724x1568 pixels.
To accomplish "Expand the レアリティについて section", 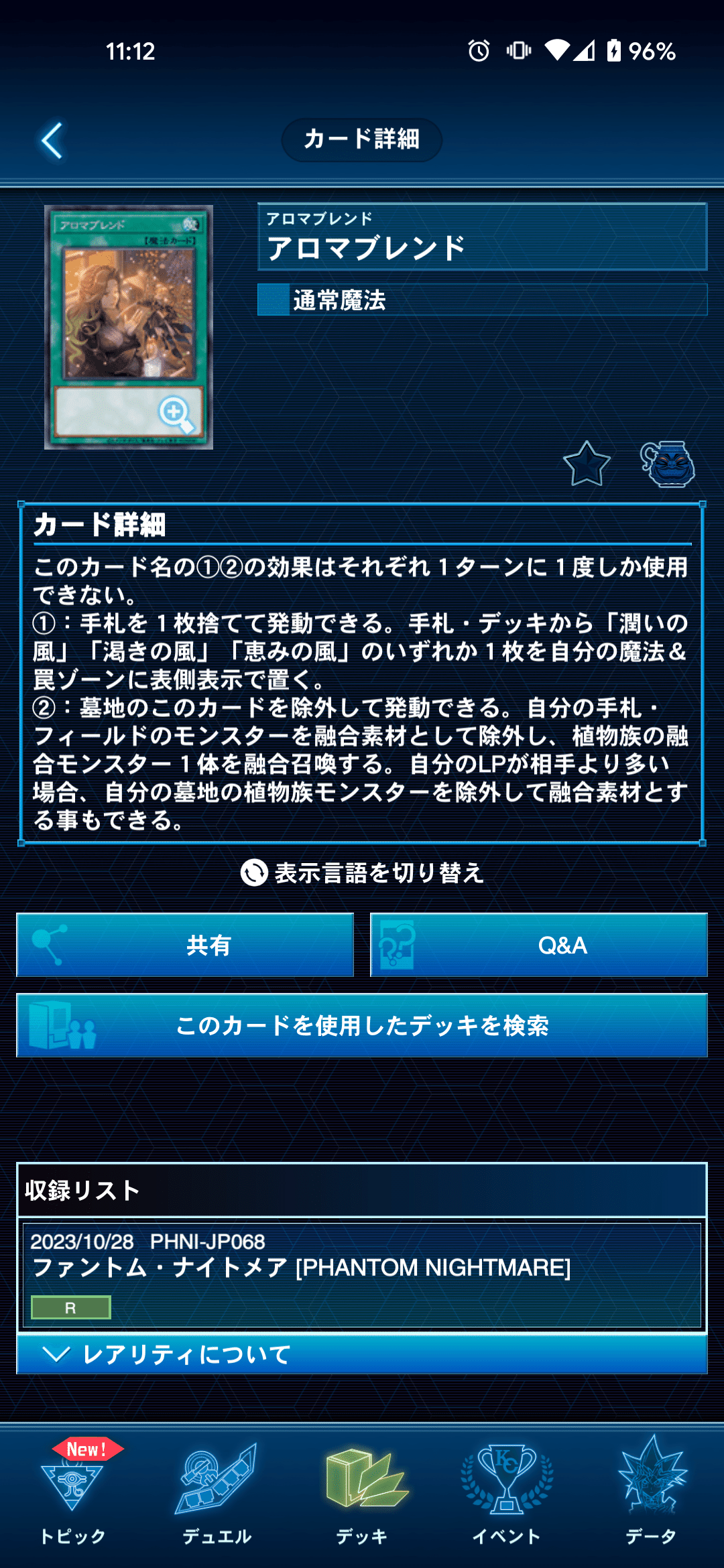I will click(x=362, y=1354).
